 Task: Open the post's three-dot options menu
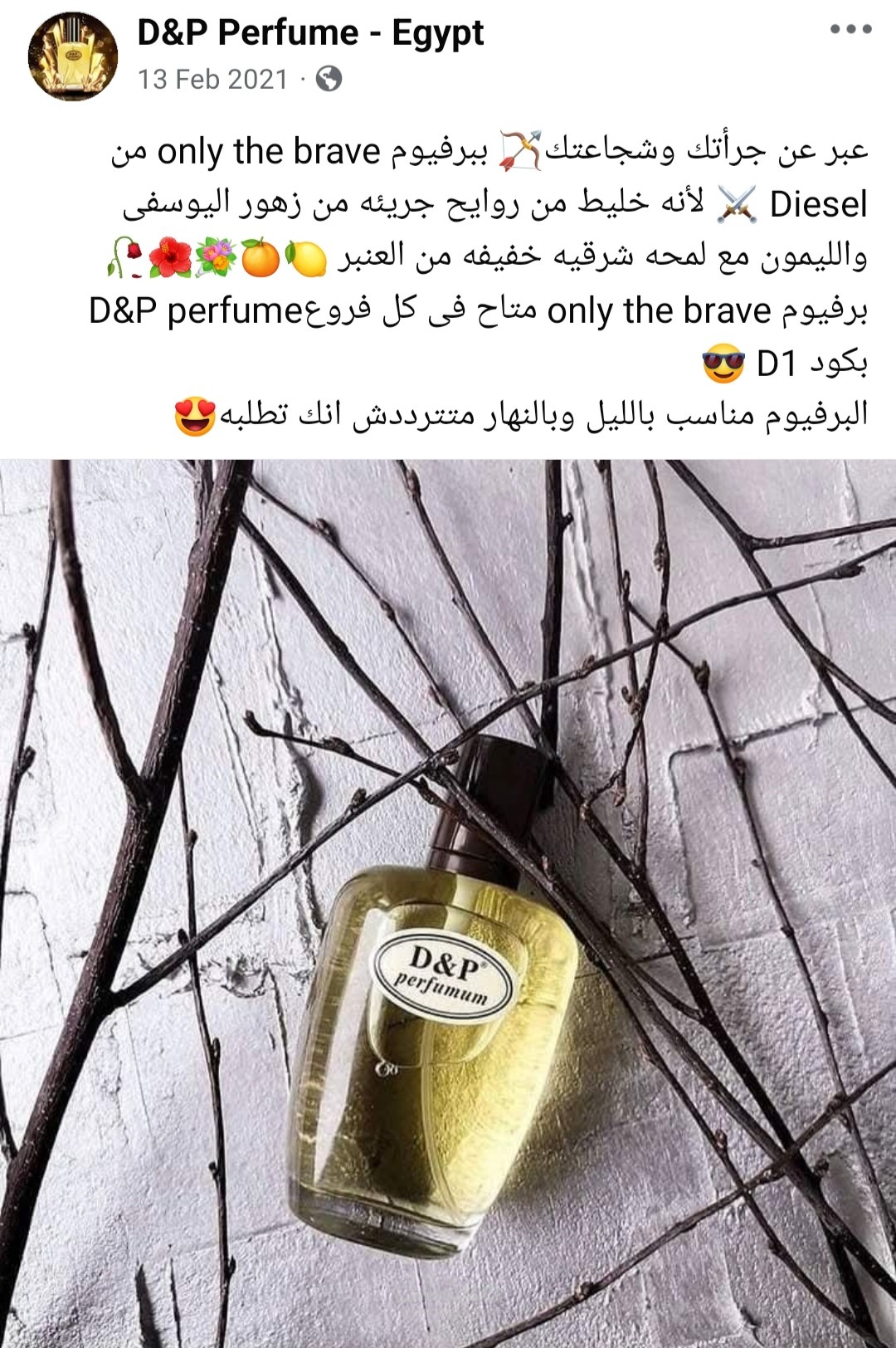pos(851,30)
